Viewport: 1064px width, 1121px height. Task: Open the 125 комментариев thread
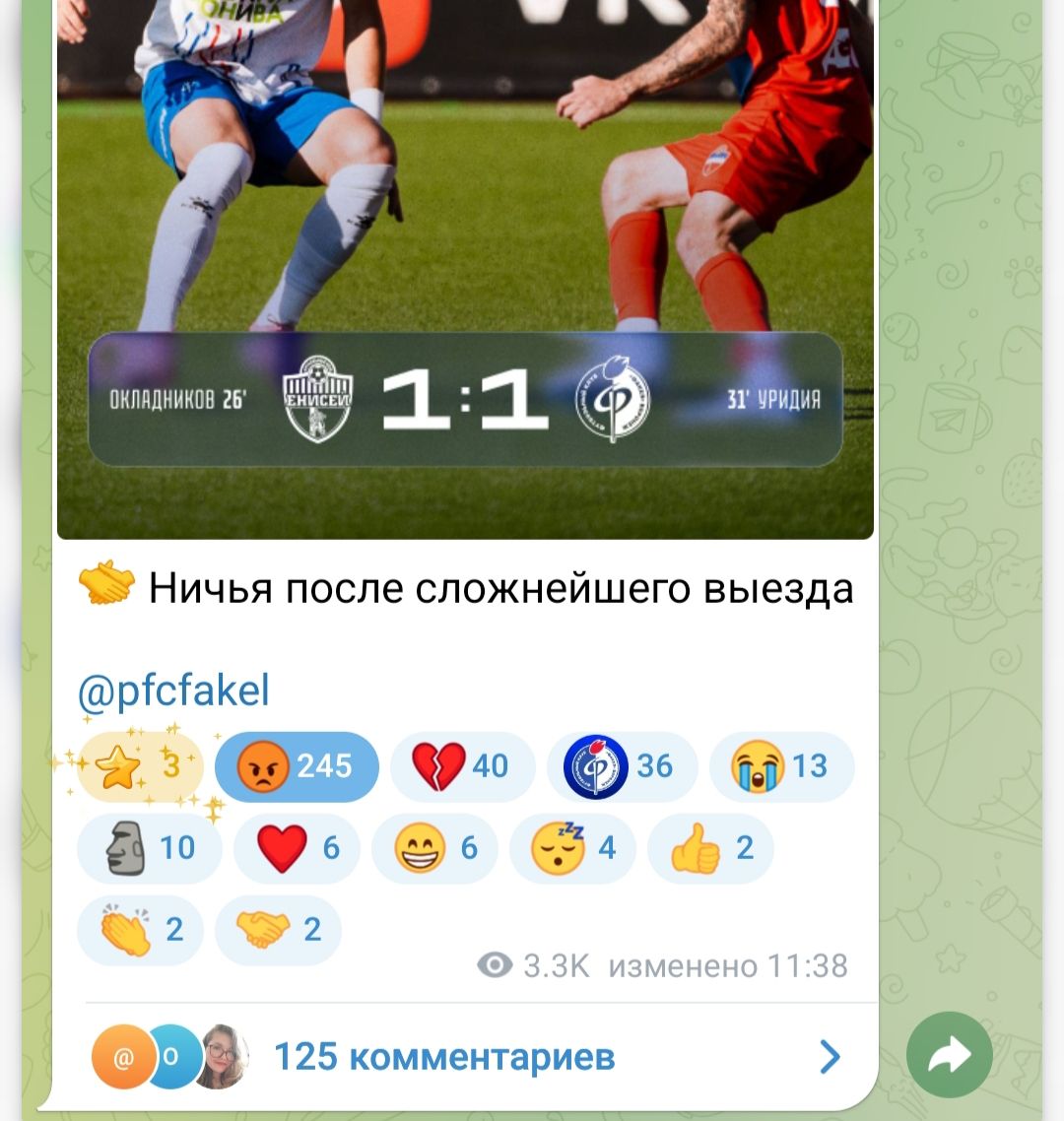463,1057
